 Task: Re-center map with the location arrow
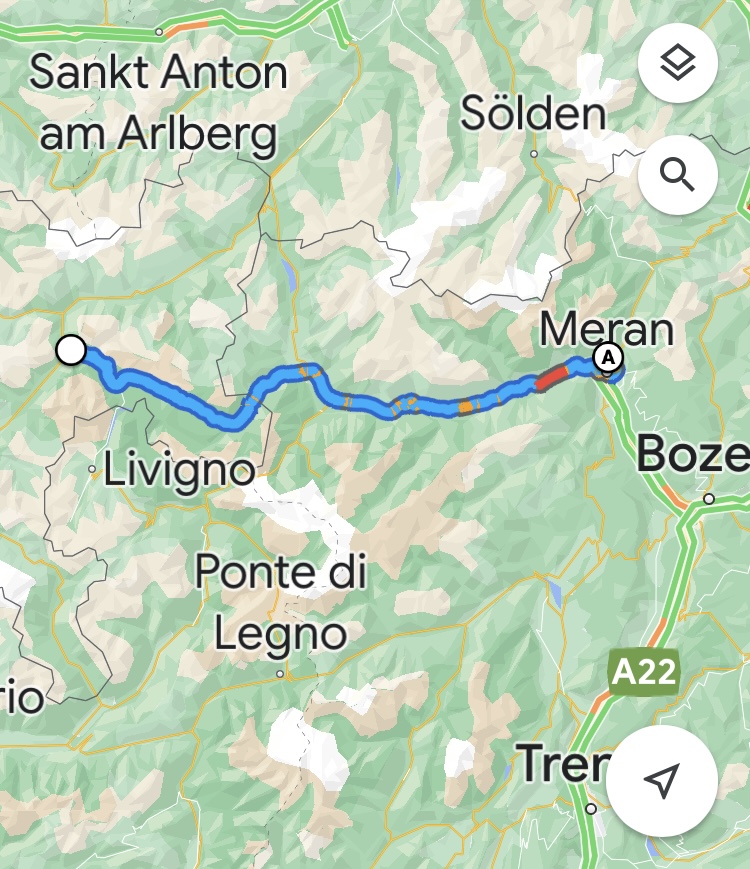click(661, 780)
